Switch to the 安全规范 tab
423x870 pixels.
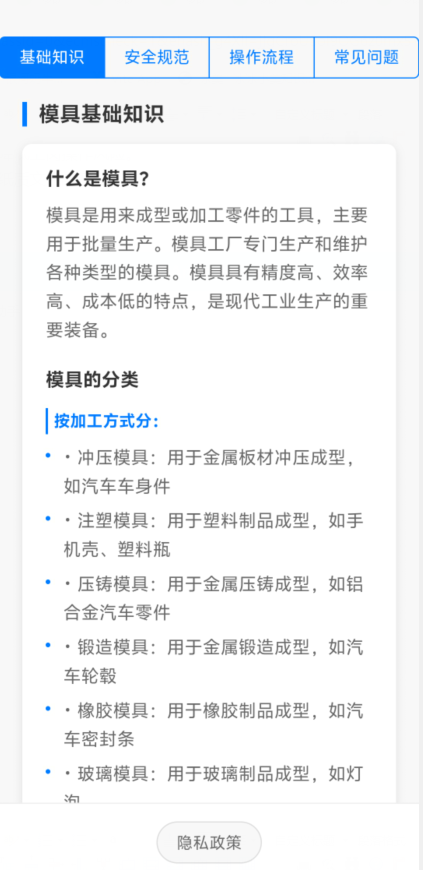(x=157, y=58)
